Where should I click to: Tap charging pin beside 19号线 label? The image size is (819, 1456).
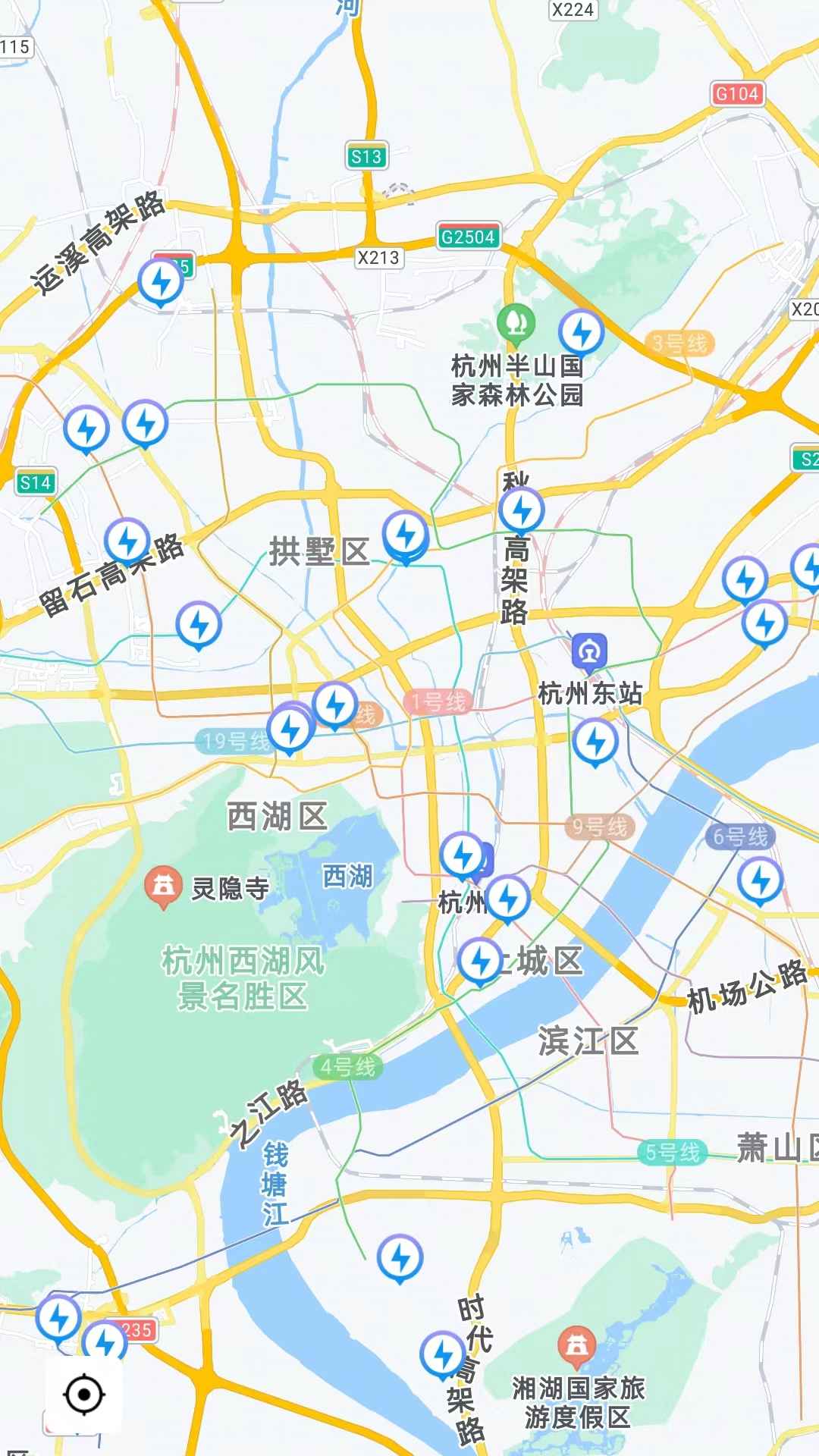289,729
